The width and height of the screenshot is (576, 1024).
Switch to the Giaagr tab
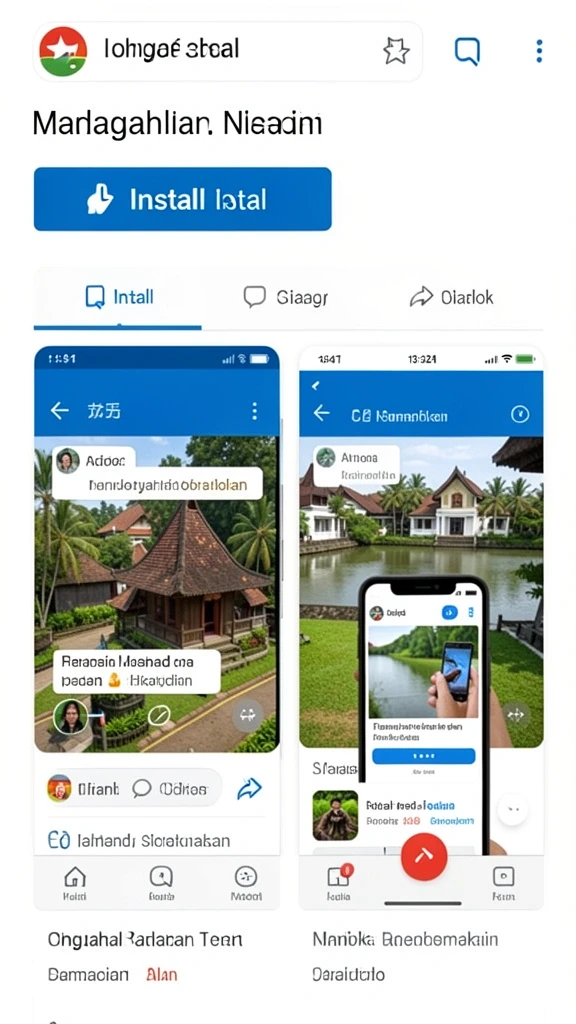285,298
